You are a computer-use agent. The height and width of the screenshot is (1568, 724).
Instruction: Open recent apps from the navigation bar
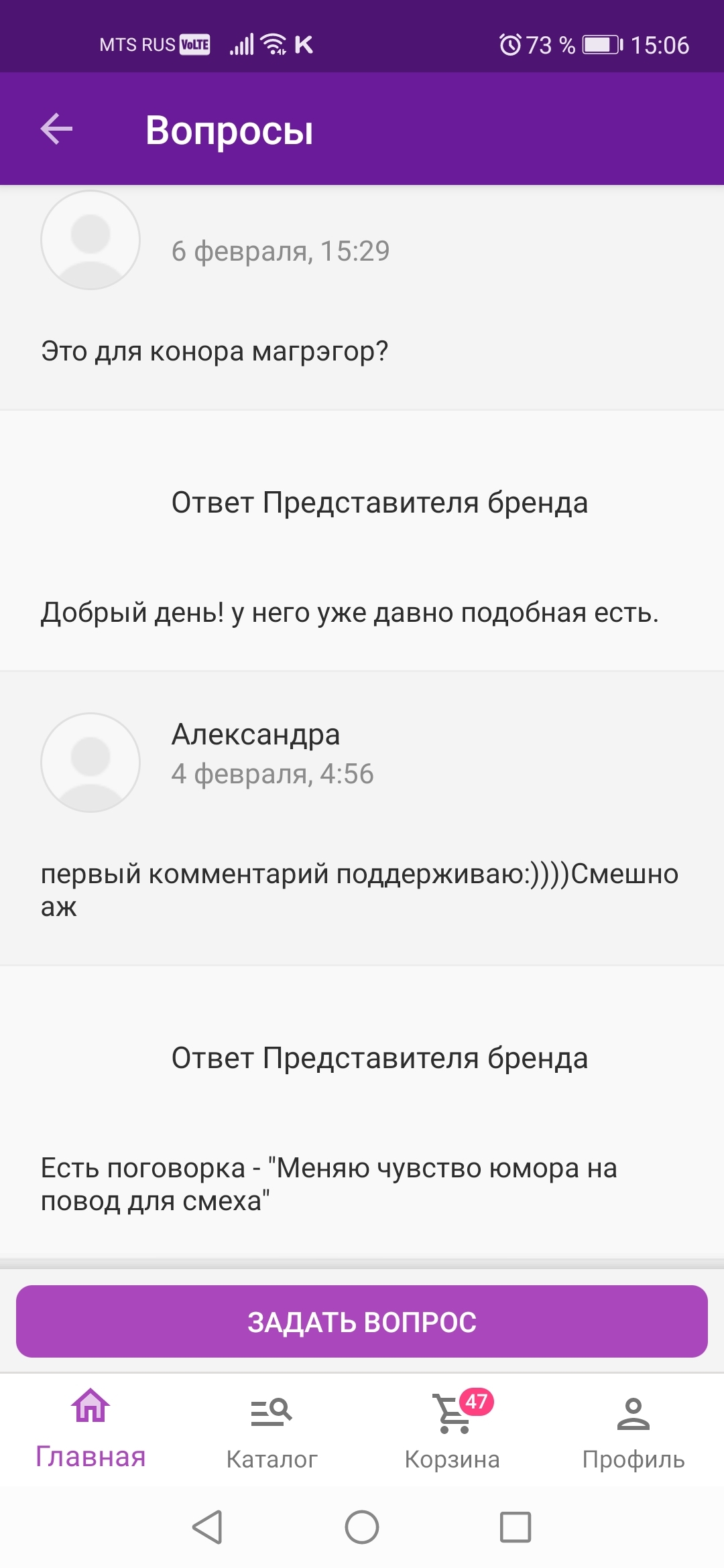pyautogui.click(x=516, y=1527)
